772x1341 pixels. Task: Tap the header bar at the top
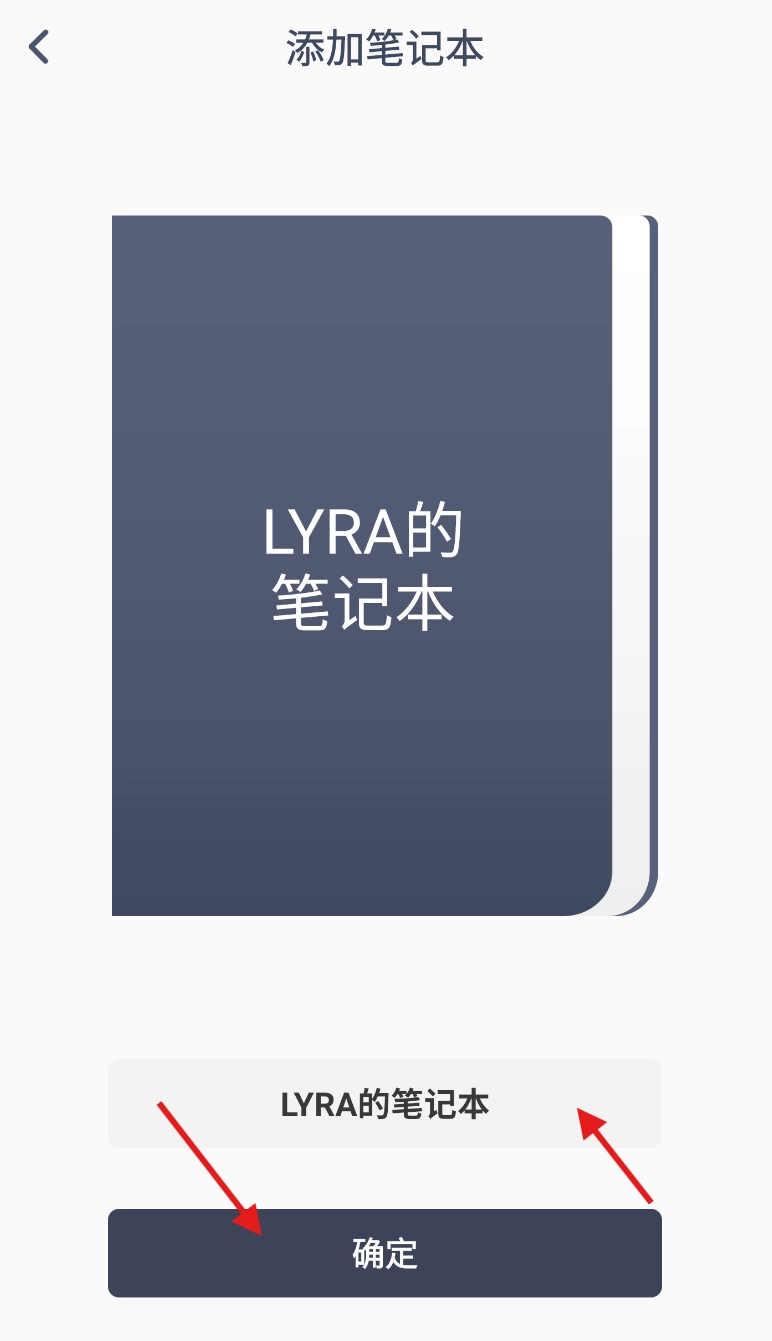385,47
